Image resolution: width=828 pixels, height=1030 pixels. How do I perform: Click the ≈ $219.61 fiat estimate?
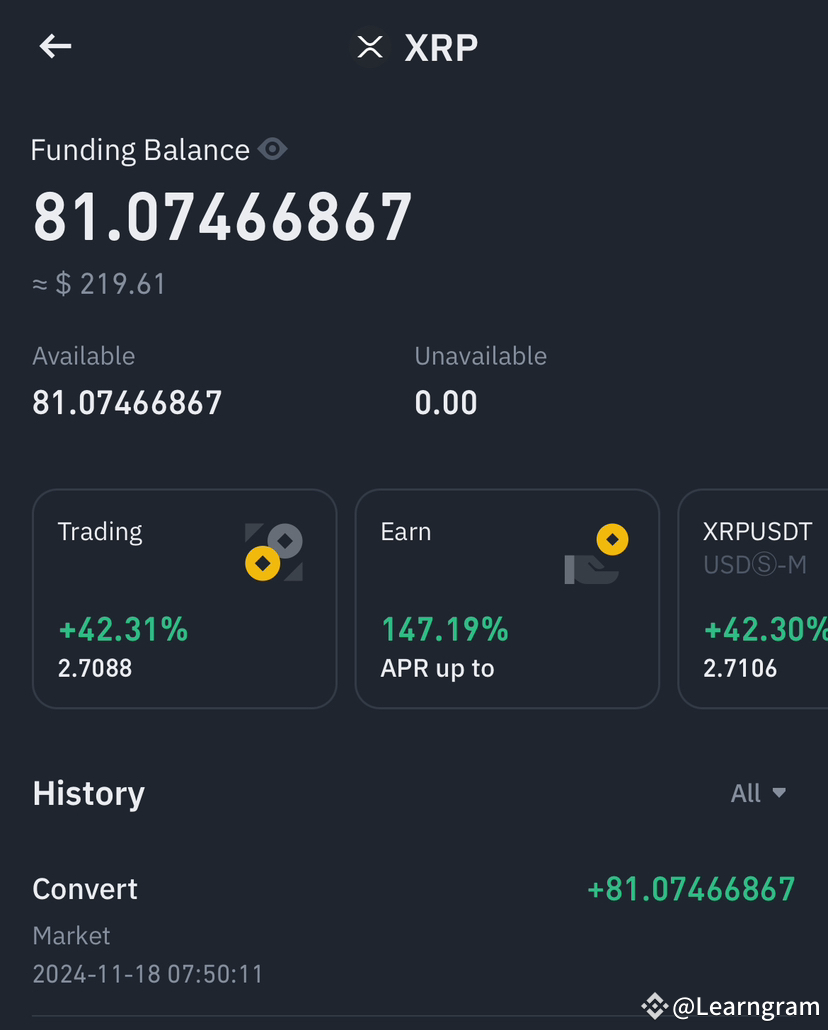tap(99, 284)
